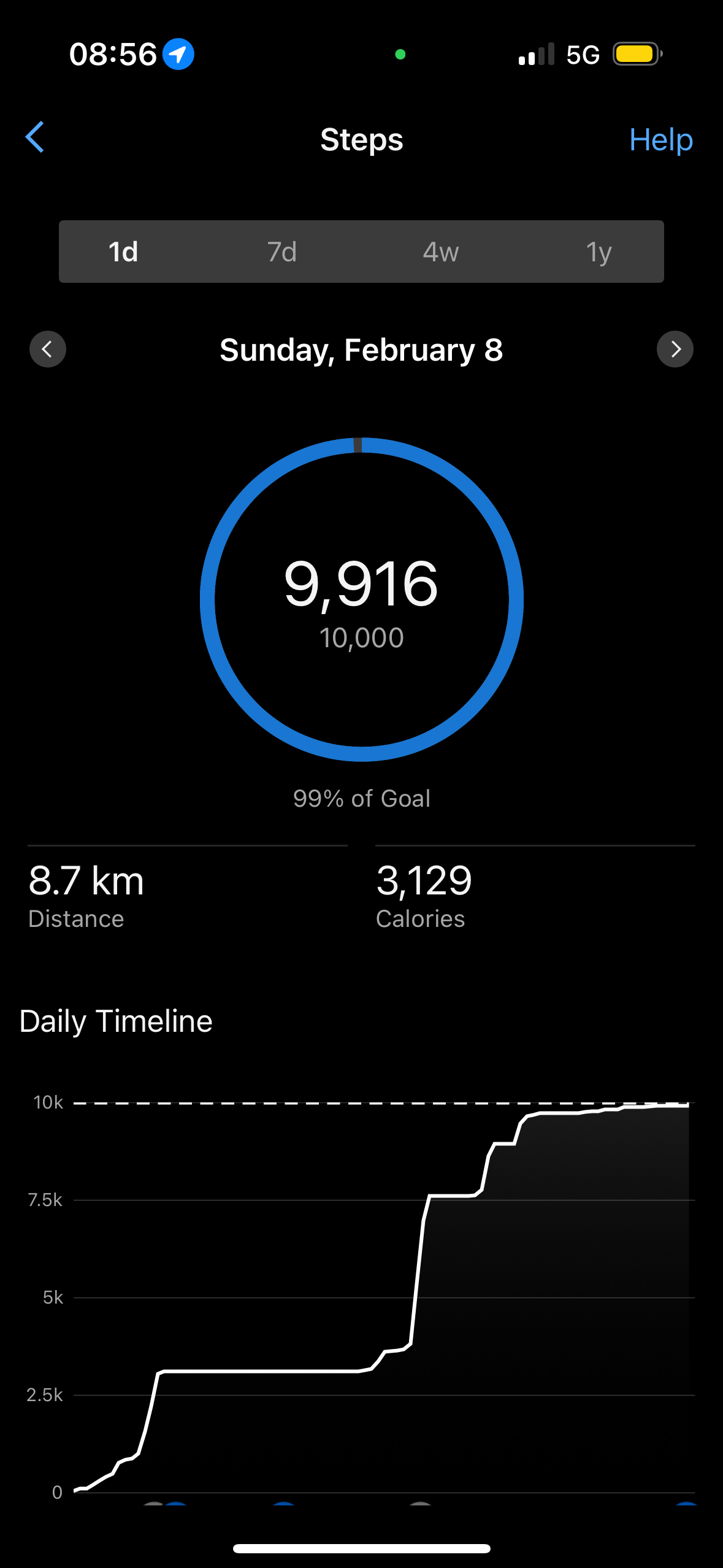Show the 1y steps history
The height and width of the screenshot is (1568, 723).
[599, 252]
